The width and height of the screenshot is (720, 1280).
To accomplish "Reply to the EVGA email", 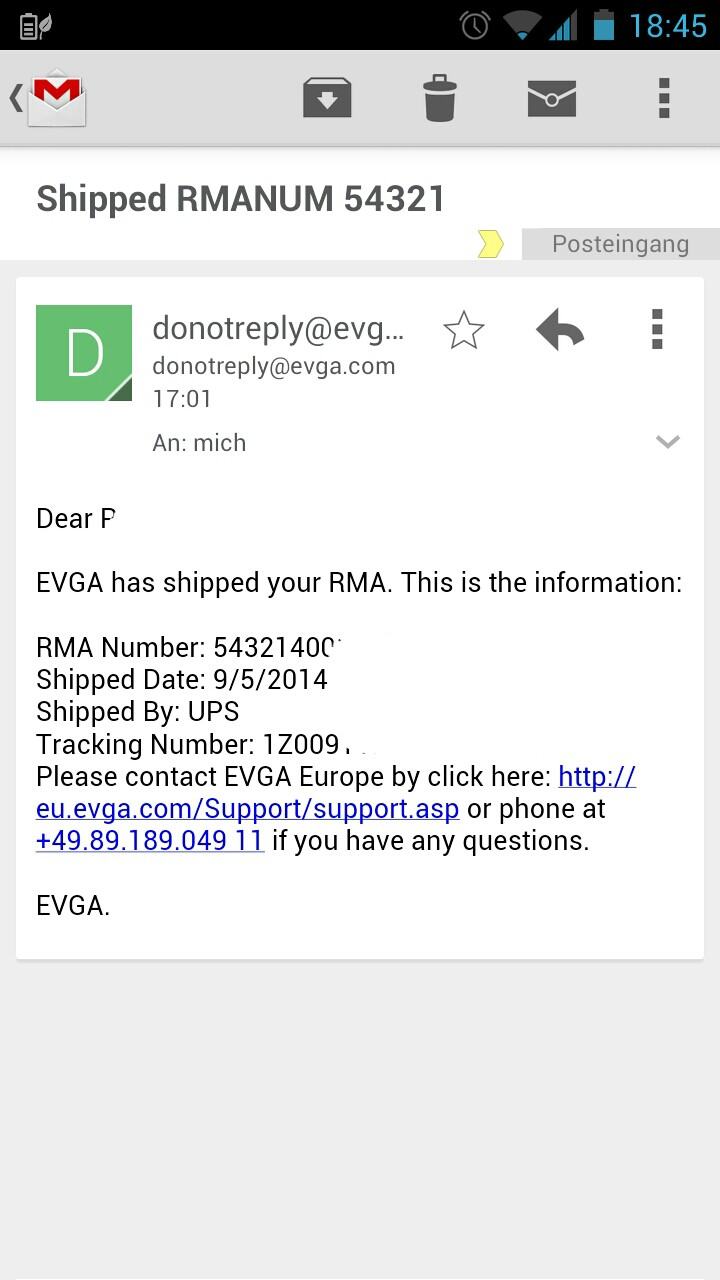I will pyautogui.click(x=559, y=330).
